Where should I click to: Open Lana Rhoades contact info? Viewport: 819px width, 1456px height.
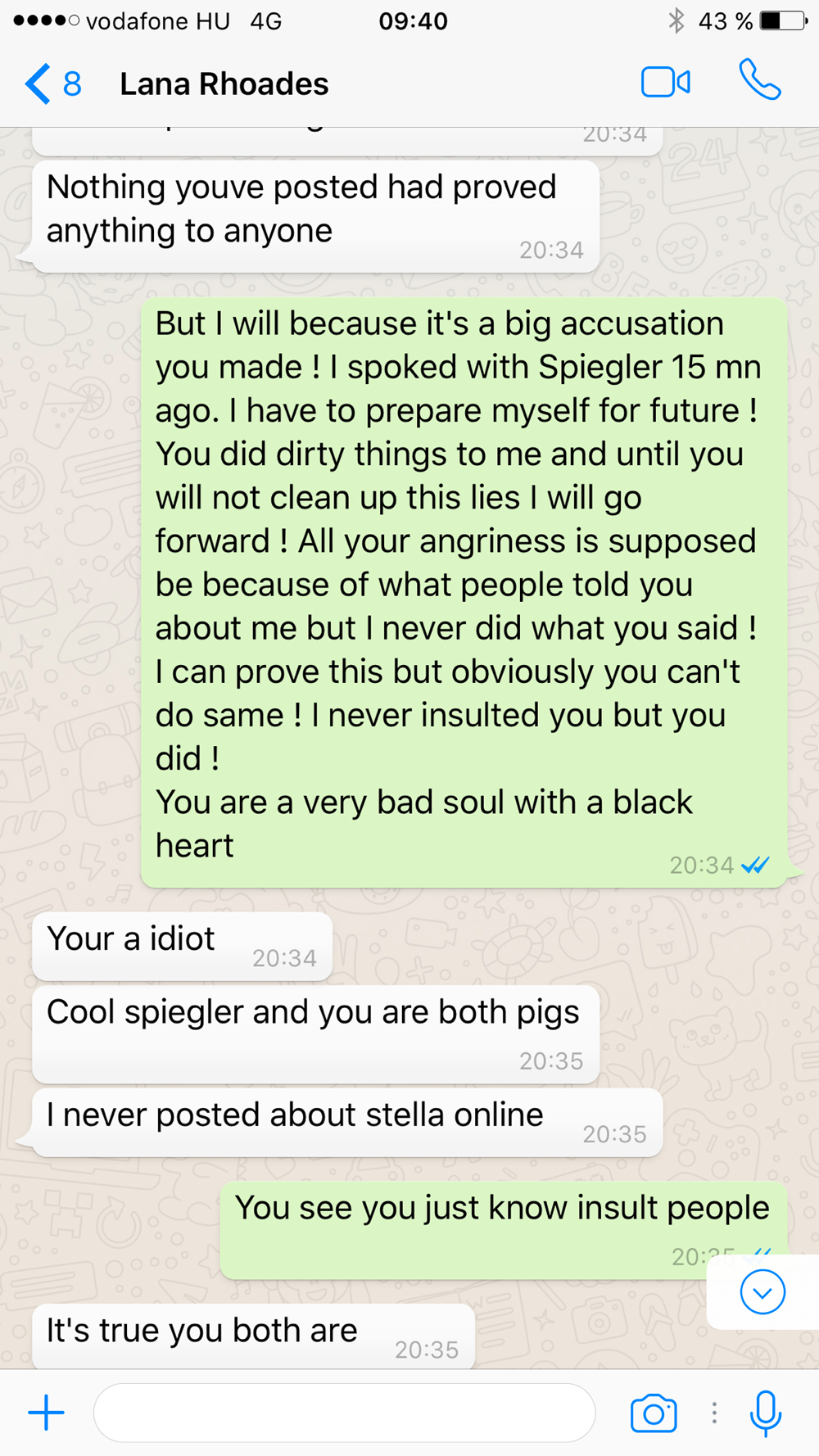coord(224,84)
